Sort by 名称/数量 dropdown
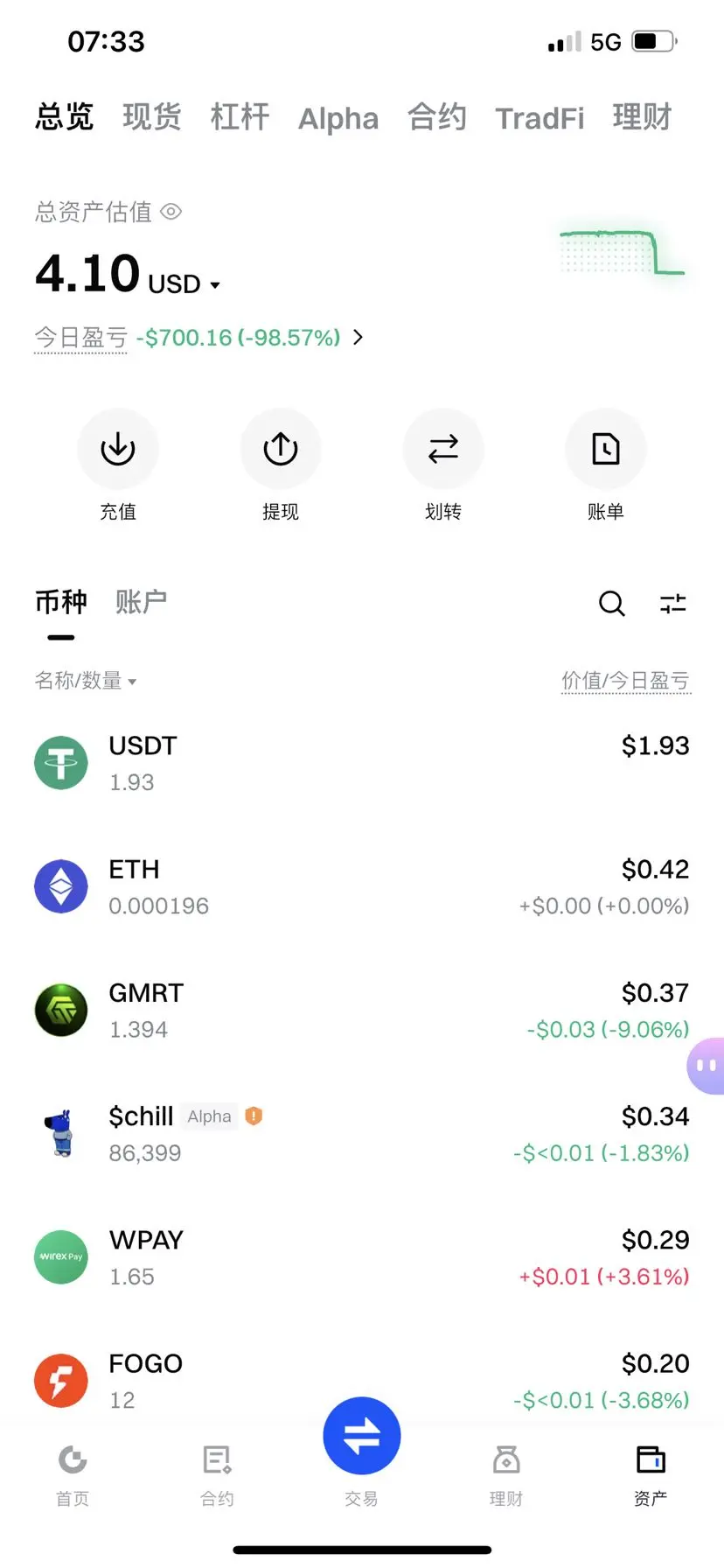The height and width of the screenshot is (1568, 724). (86, 681)
